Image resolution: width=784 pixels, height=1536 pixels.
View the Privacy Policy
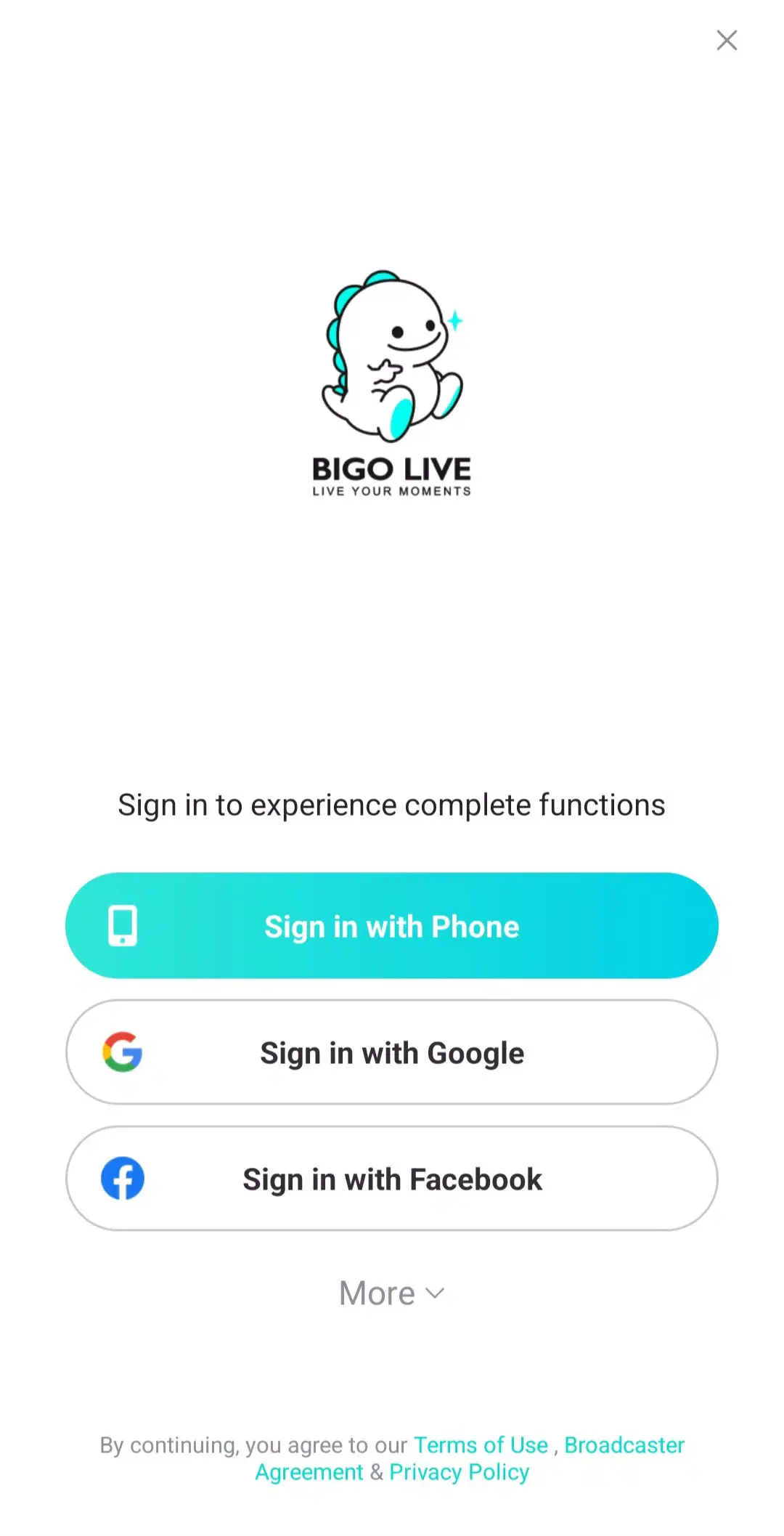click(x=458, y=1472)
